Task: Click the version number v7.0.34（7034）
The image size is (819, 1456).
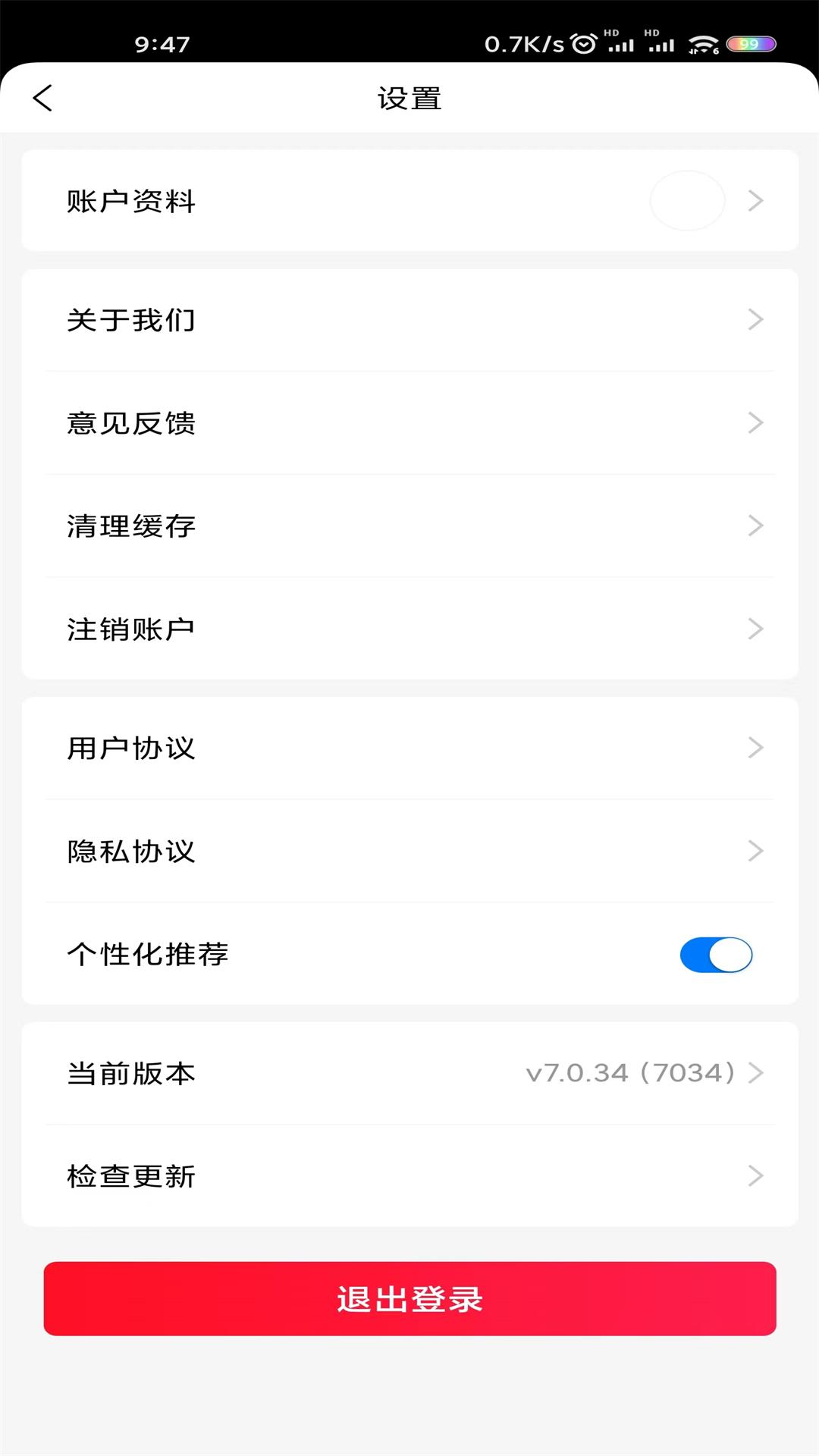Action: [629, 1072]
